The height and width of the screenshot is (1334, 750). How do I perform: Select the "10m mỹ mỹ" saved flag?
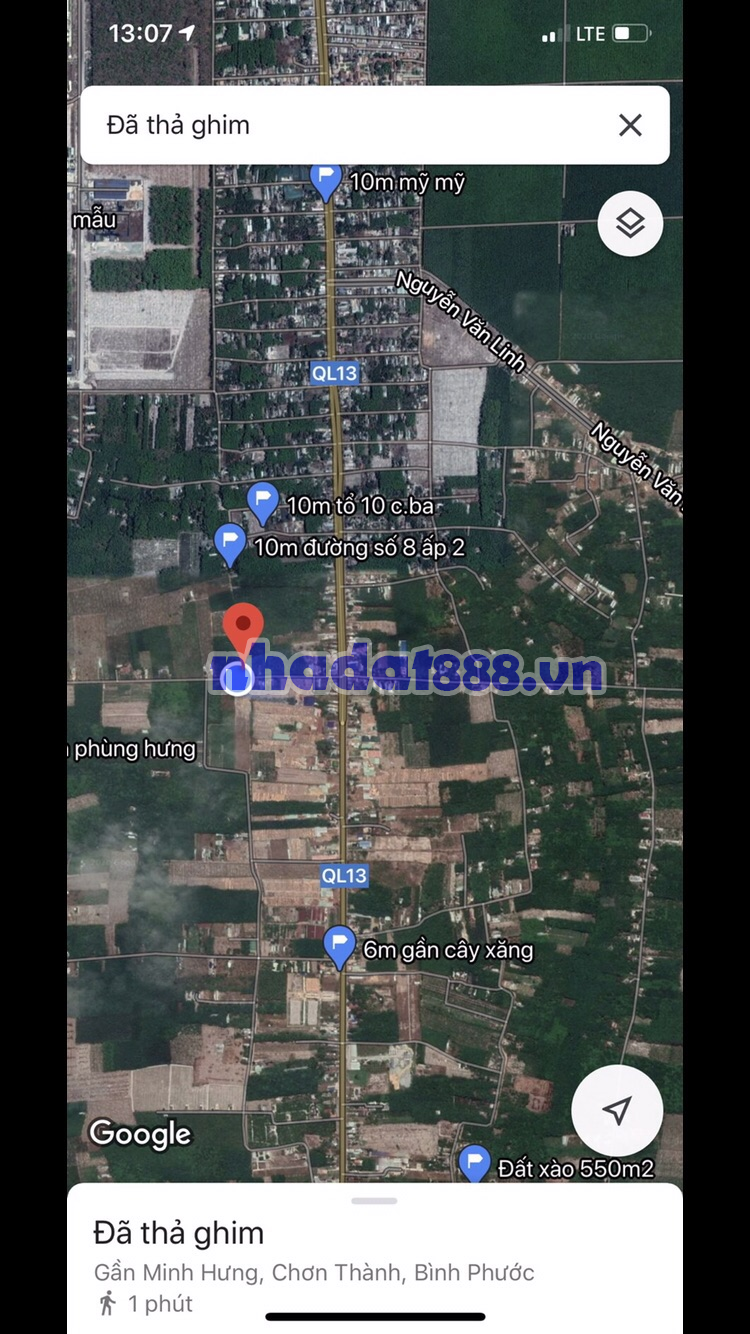pos(326,181)
